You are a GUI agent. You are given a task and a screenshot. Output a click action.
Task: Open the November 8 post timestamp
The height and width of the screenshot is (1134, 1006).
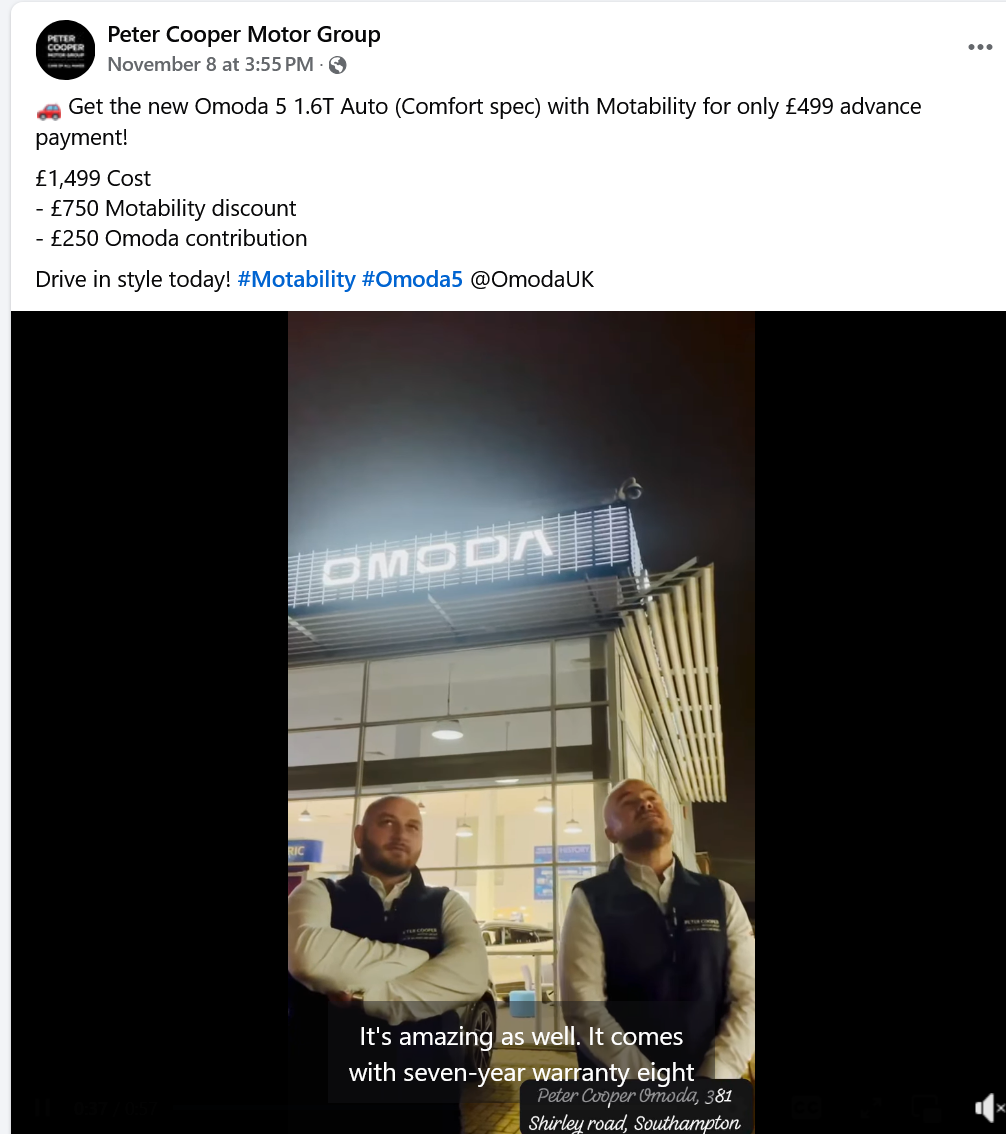pos(210,64)
